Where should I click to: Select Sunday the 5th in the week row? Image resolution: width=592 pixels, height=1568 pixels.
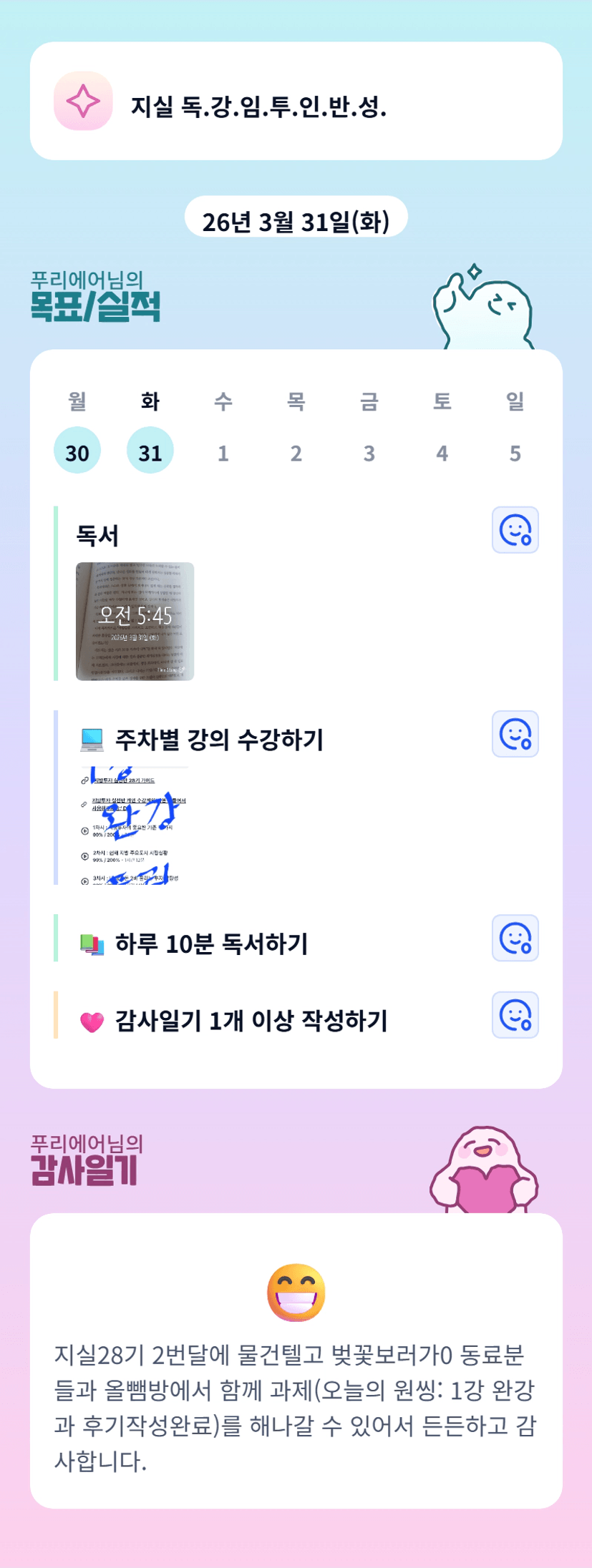[x=515, y=452]
